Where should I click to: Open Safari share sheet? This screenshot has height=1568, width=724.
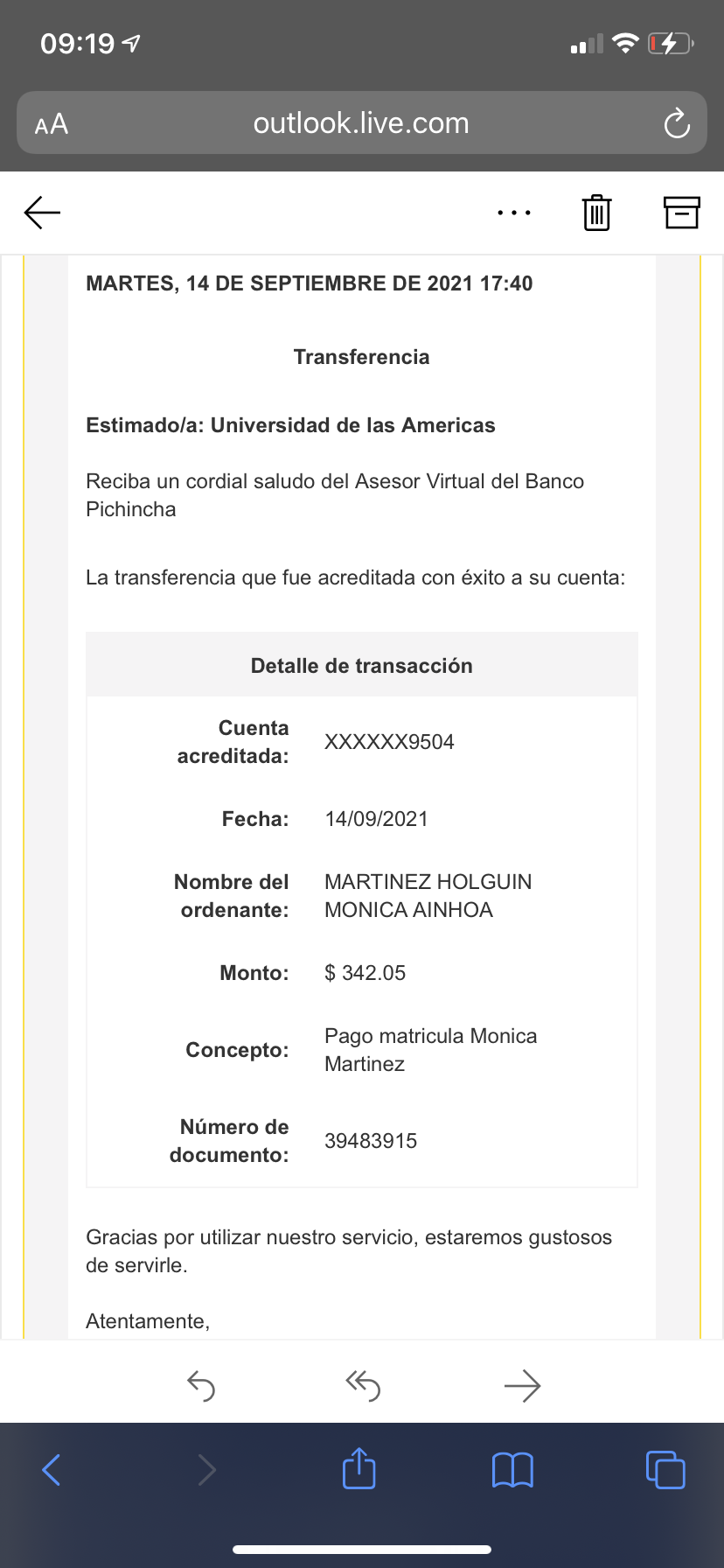click(x=359, y=1468)
